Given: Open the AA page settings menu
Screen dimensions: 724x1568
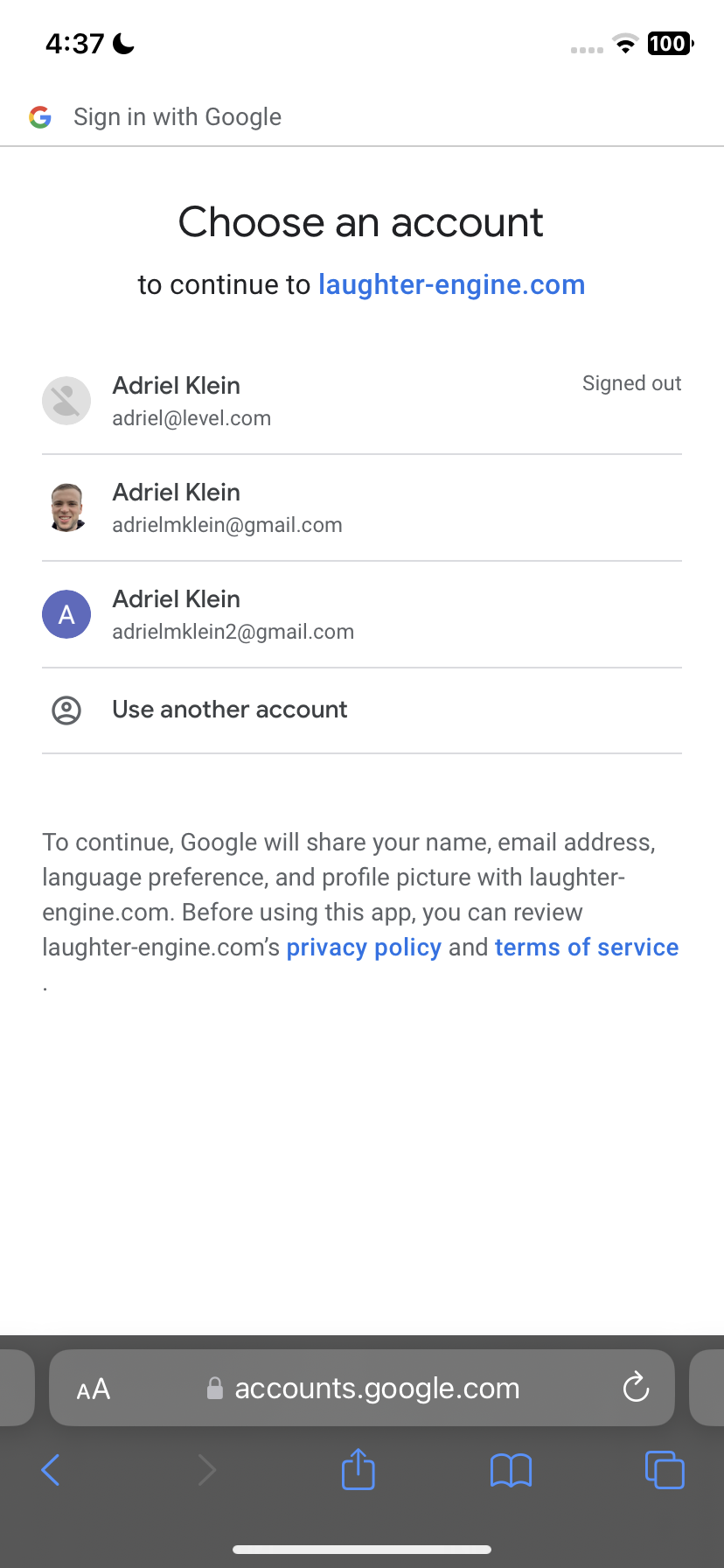Looking at the screenshot, I should tap(94, 1389).
